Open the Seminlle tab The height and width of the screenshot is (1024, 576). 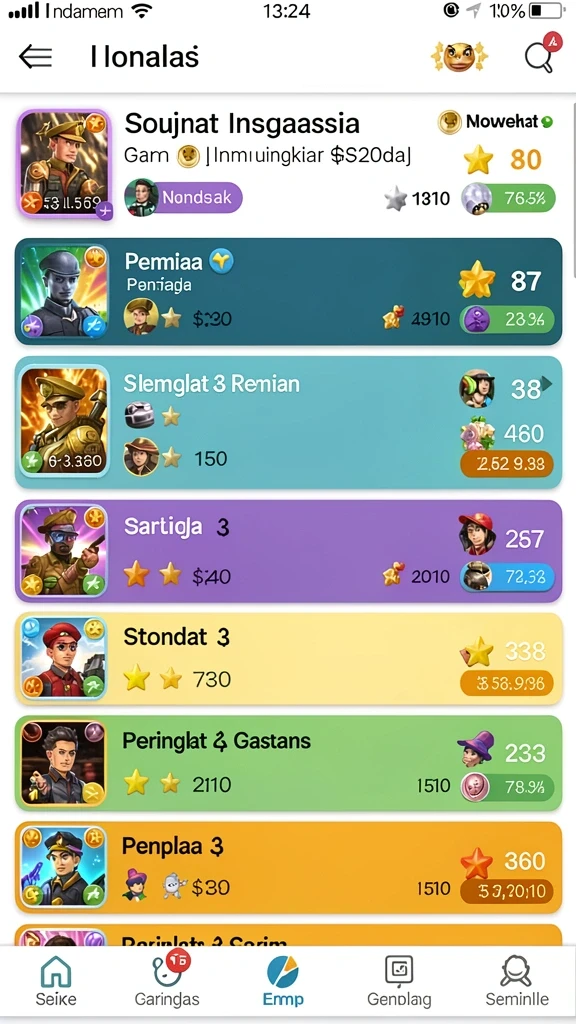517,981
